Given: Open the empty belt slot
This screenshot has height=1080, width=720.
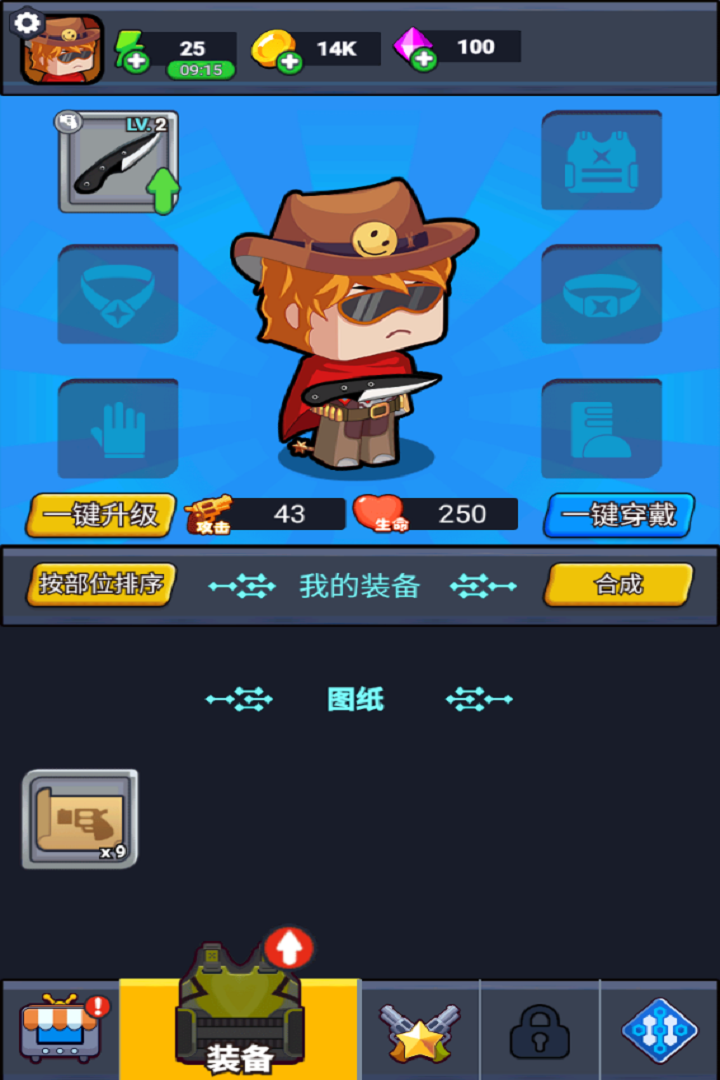Looking at the screenshot, I should (601, 294).
